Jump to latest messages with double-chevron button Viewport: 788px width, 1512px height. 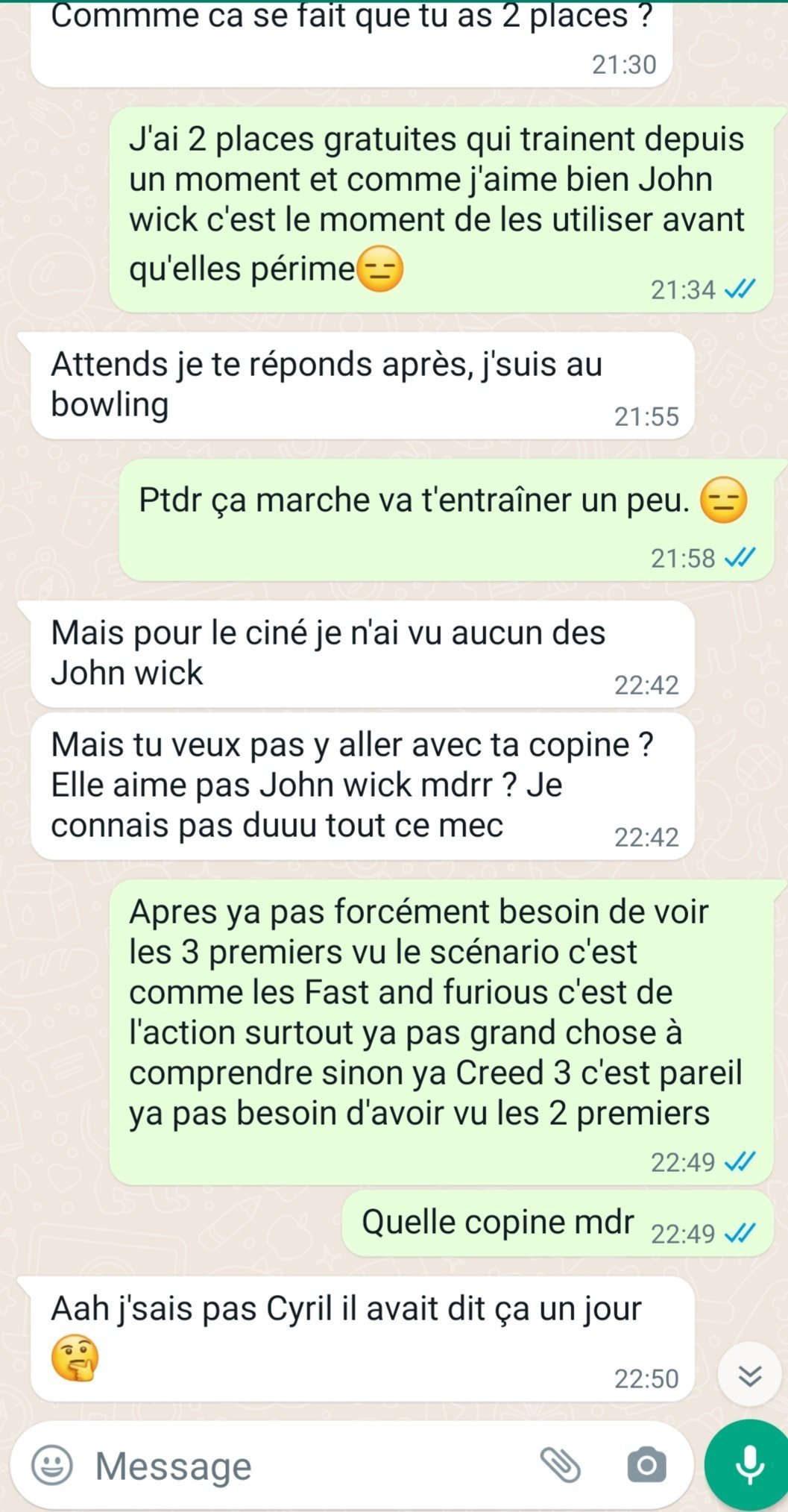[749, 1375]
